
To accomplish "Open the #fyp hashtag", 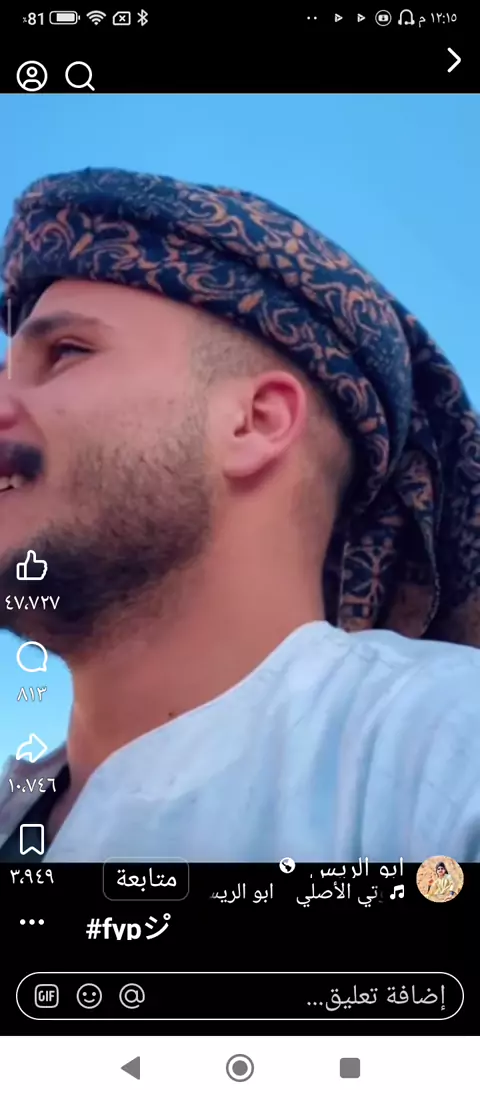I will [128, 928].
